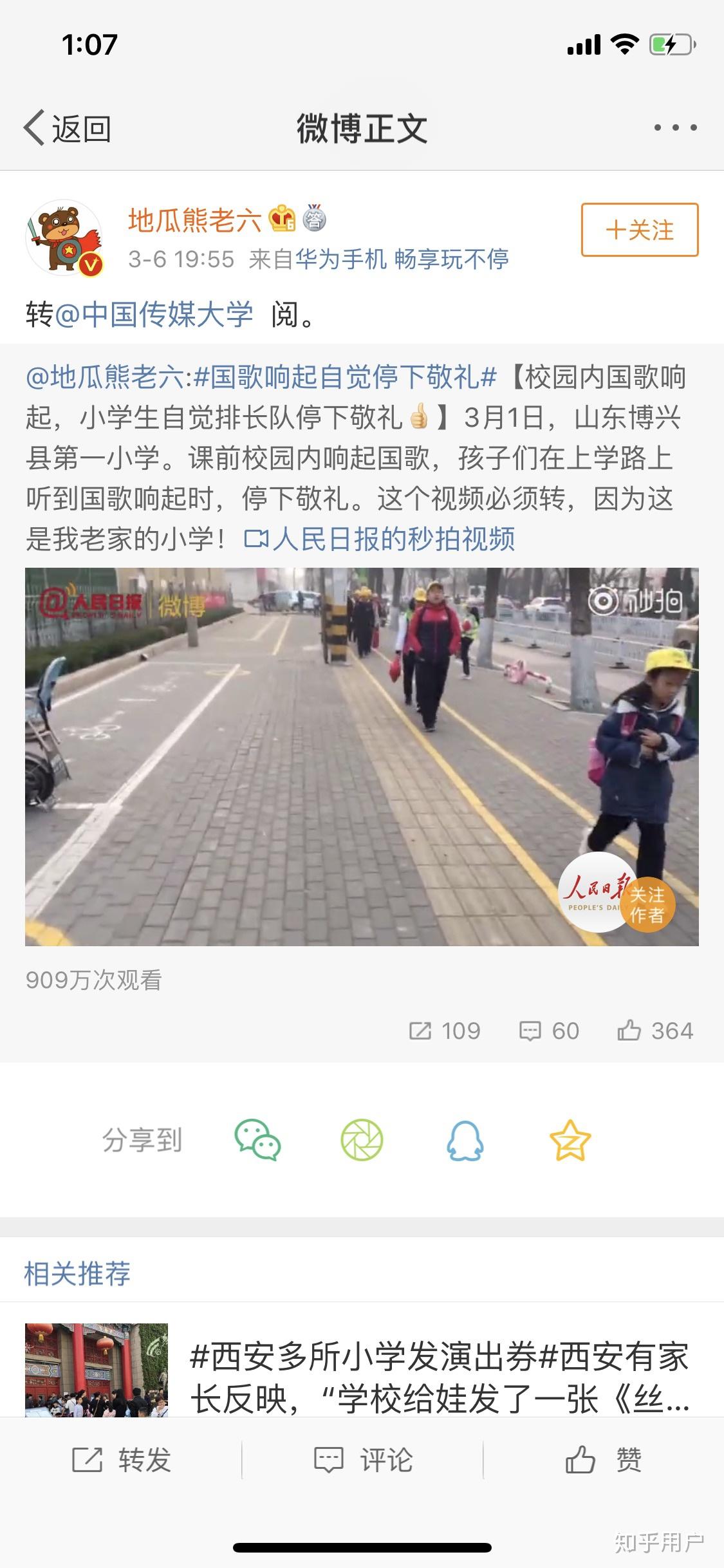Open recommended post #西安多所小学发演出券#
Screen dimensions: 724x1568
pyautogui.click(x=438, y=1376)
